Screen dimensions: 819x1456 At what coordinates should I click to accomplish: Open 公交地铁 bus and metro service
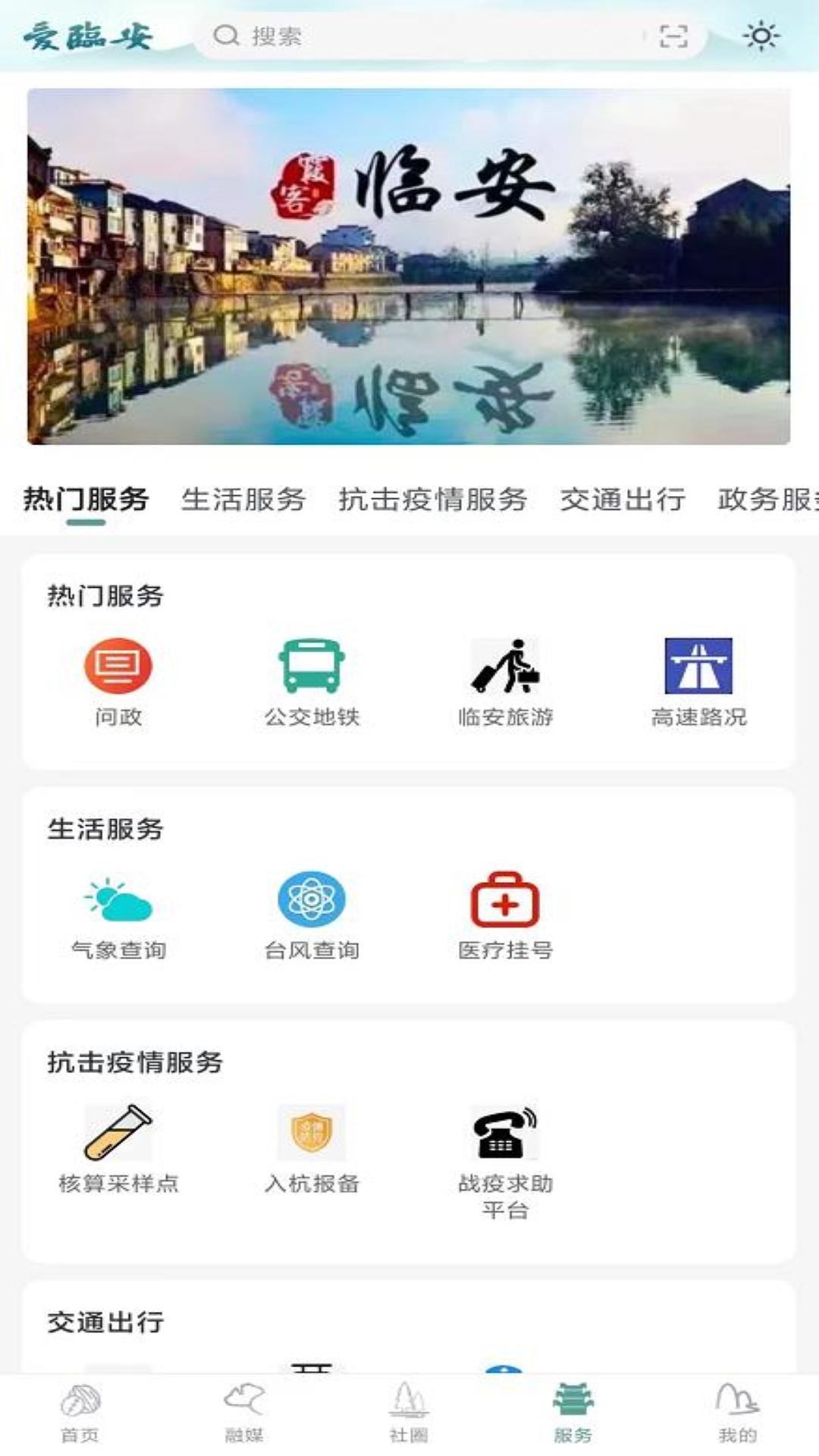(312, 681)
